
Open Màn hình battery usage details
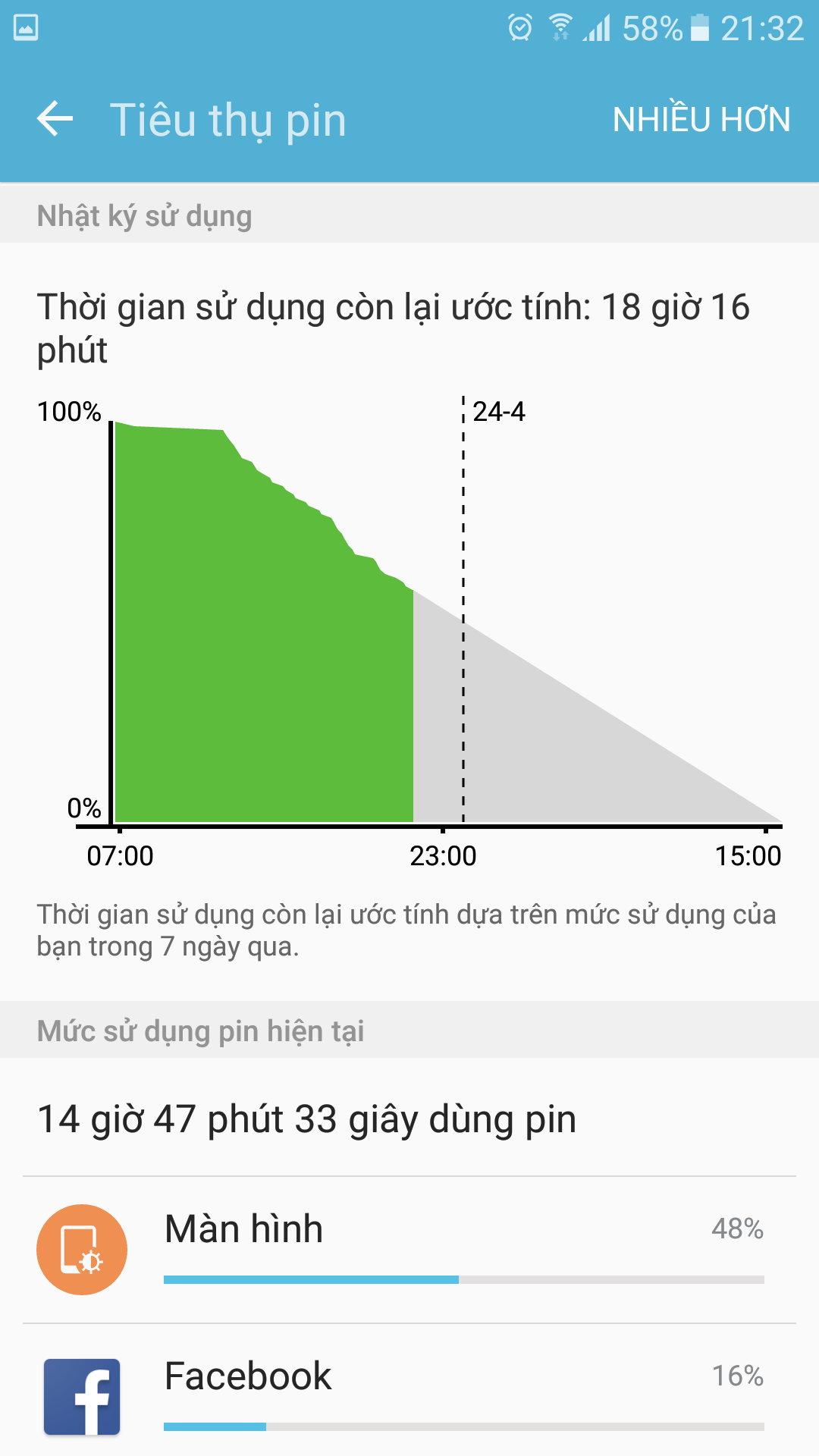(409, 1250)
